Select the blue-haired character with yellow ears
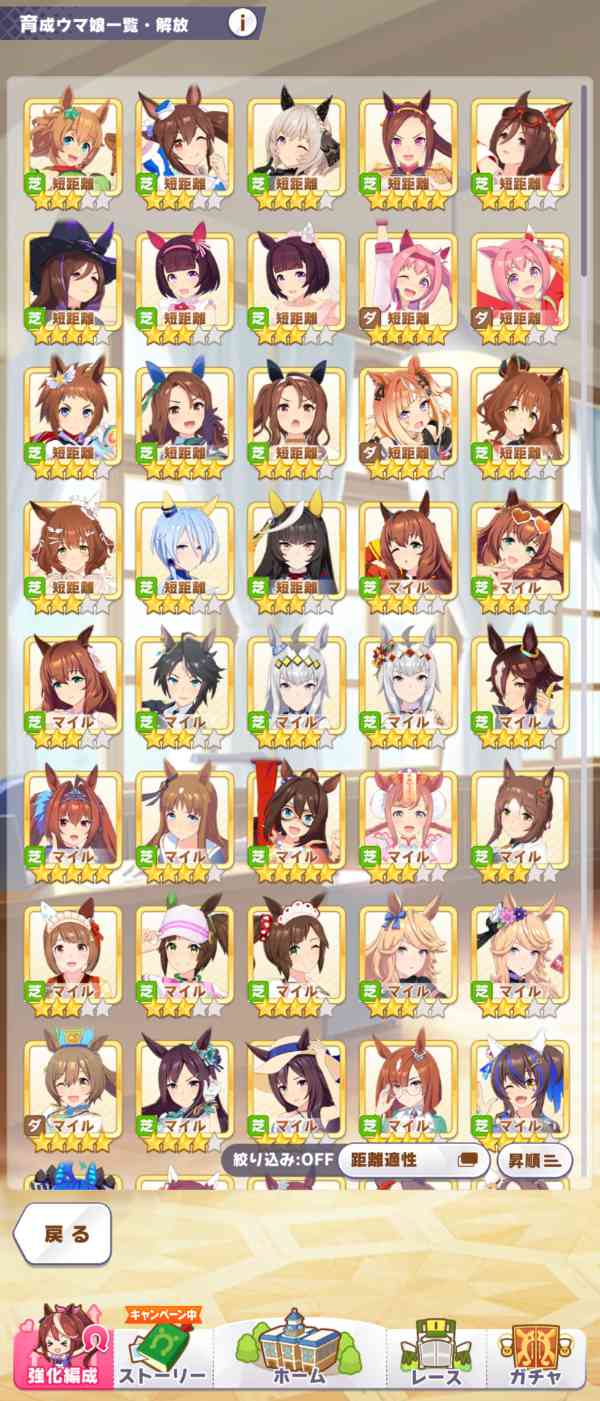Screen dimensions: 600x1401 (184, 550)
